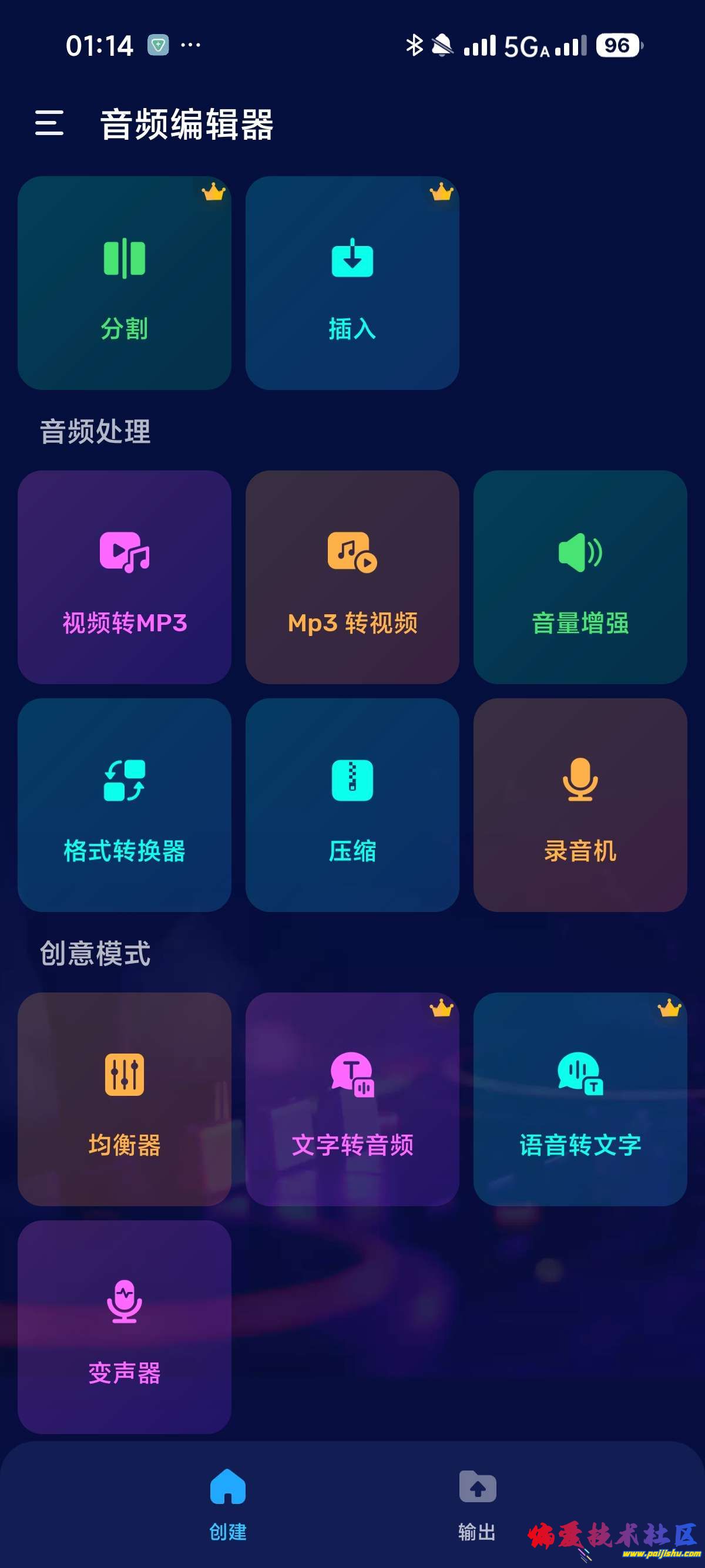Open the 格式转换器 format converter
This screenshot has height=1568, width=705.
tap(124, 805)
